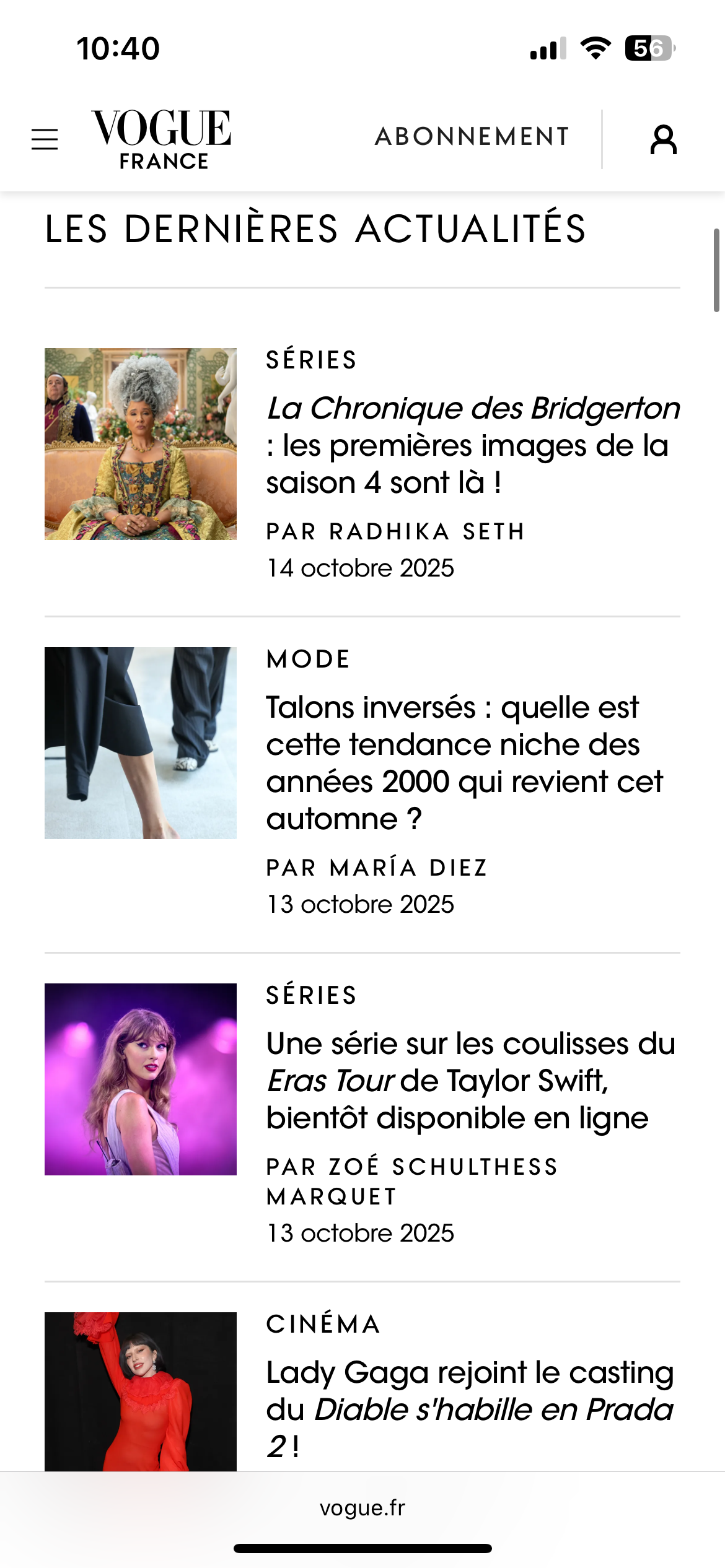Go to the Vogue France homepage logo

click(161, 139)
